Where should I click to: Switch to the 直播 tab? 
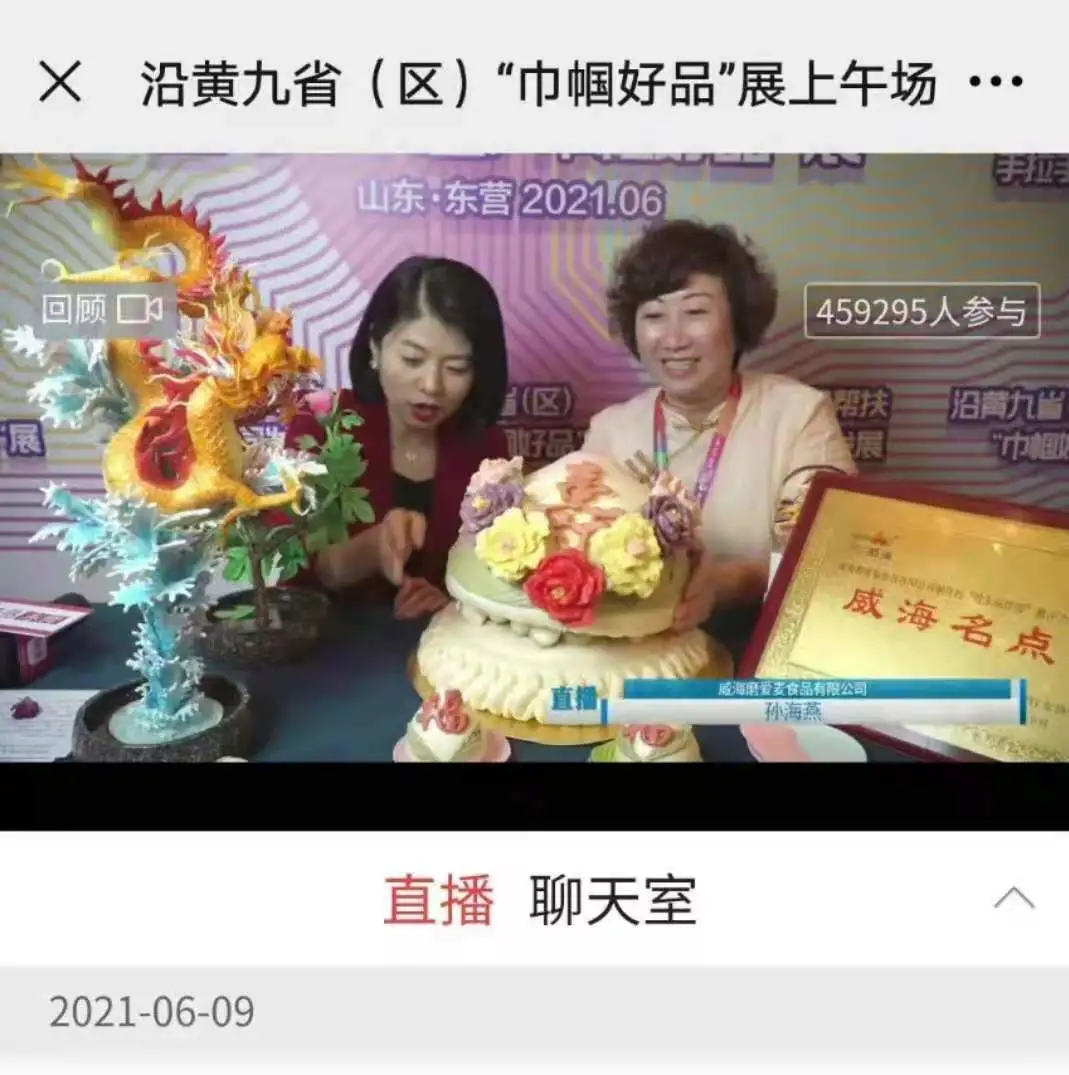(x=439, y=901)
